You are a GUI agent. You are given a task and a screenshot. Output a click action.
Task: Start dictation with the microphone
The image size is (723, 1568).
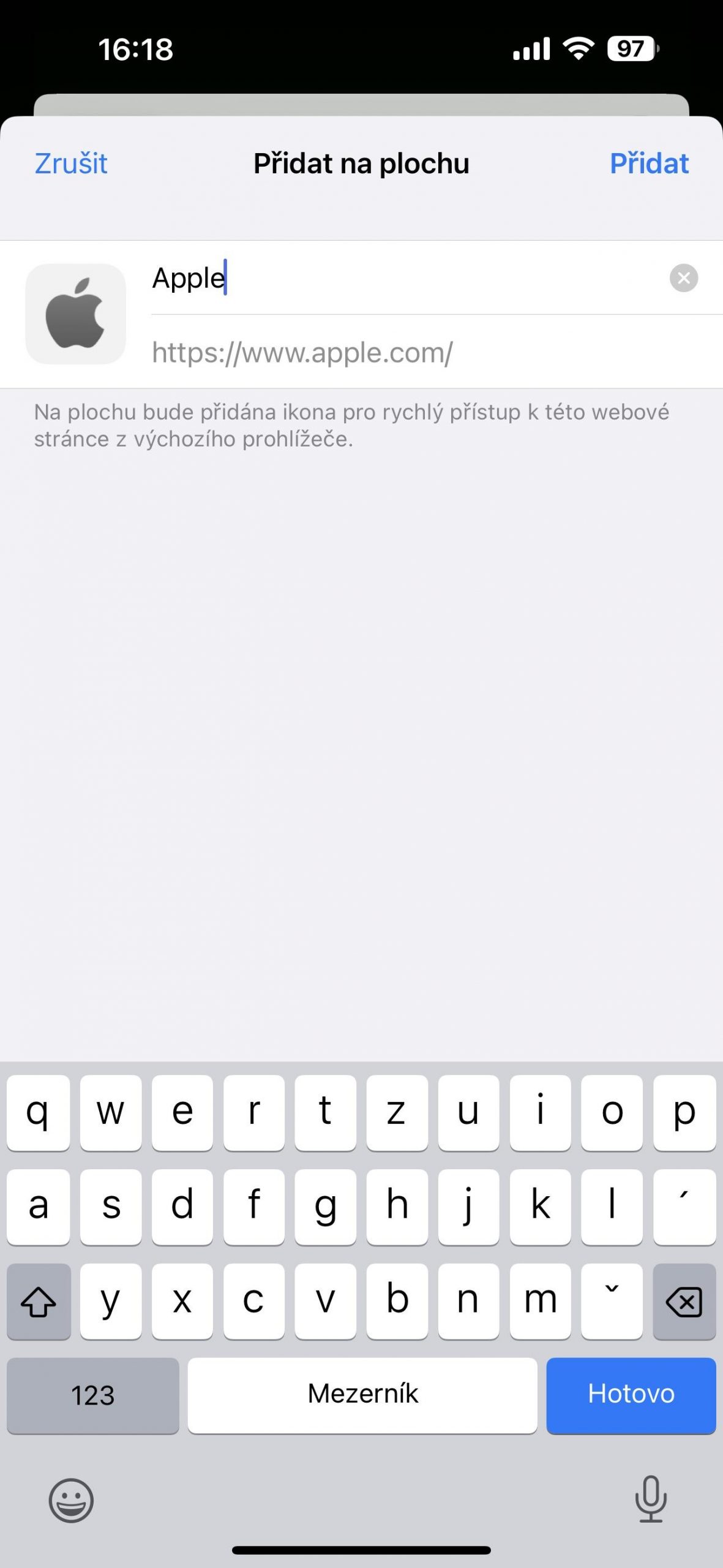tap(651, 1499)
